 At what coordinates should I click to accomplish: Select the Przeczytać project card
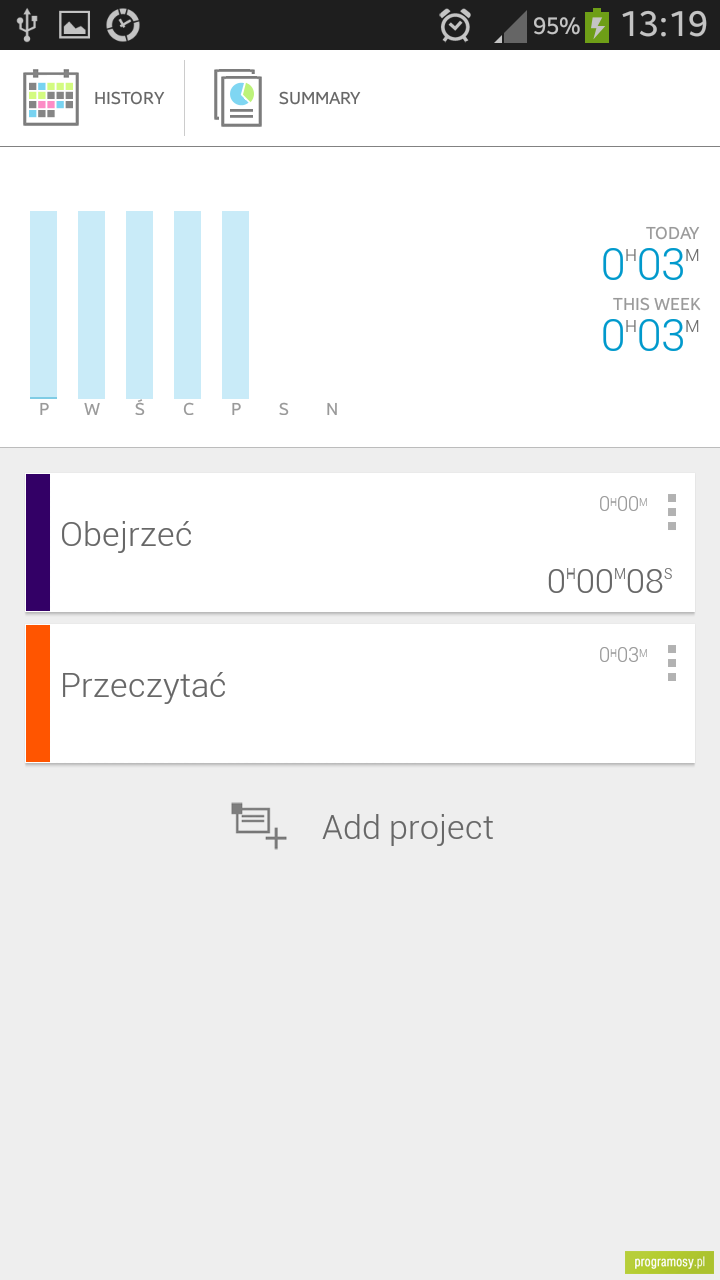click(360, 693)
